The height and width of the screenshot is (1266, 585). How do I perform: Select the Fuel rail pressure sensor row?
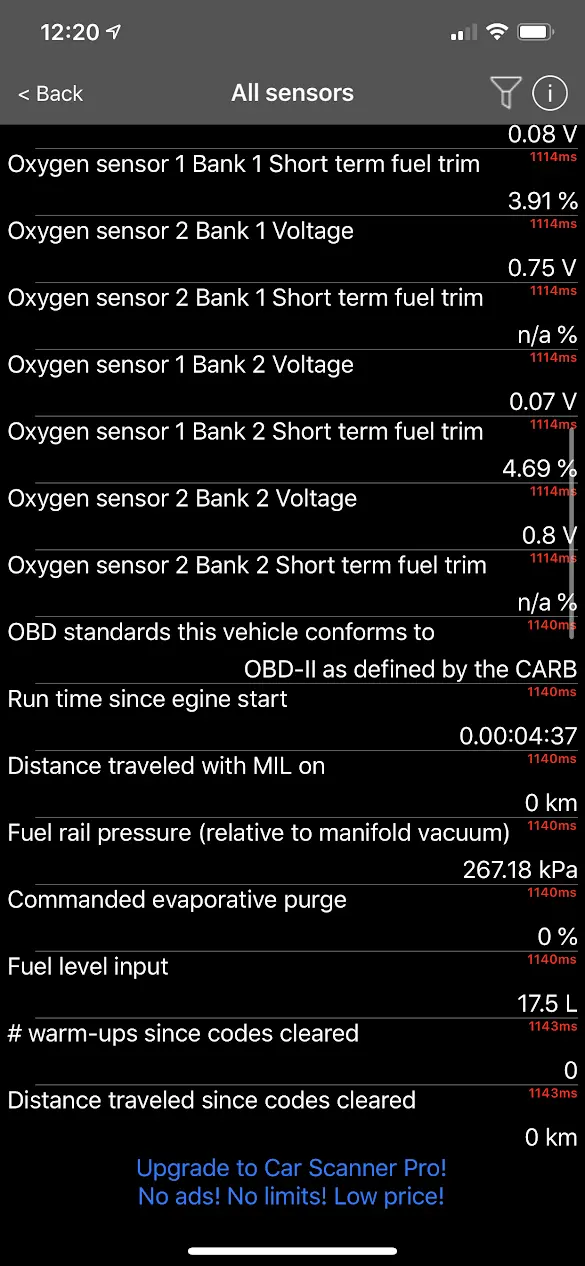[292, 851]
